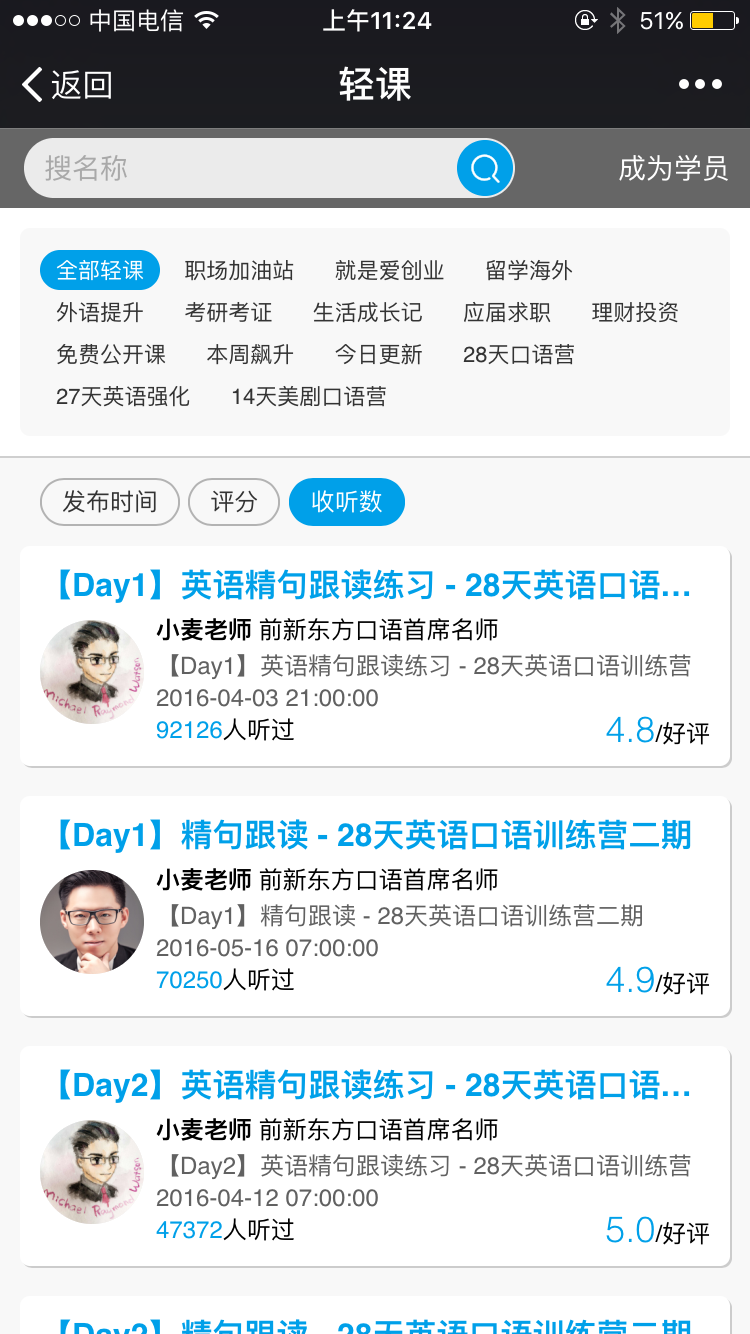Filter by 外语提升

point(100,312)
